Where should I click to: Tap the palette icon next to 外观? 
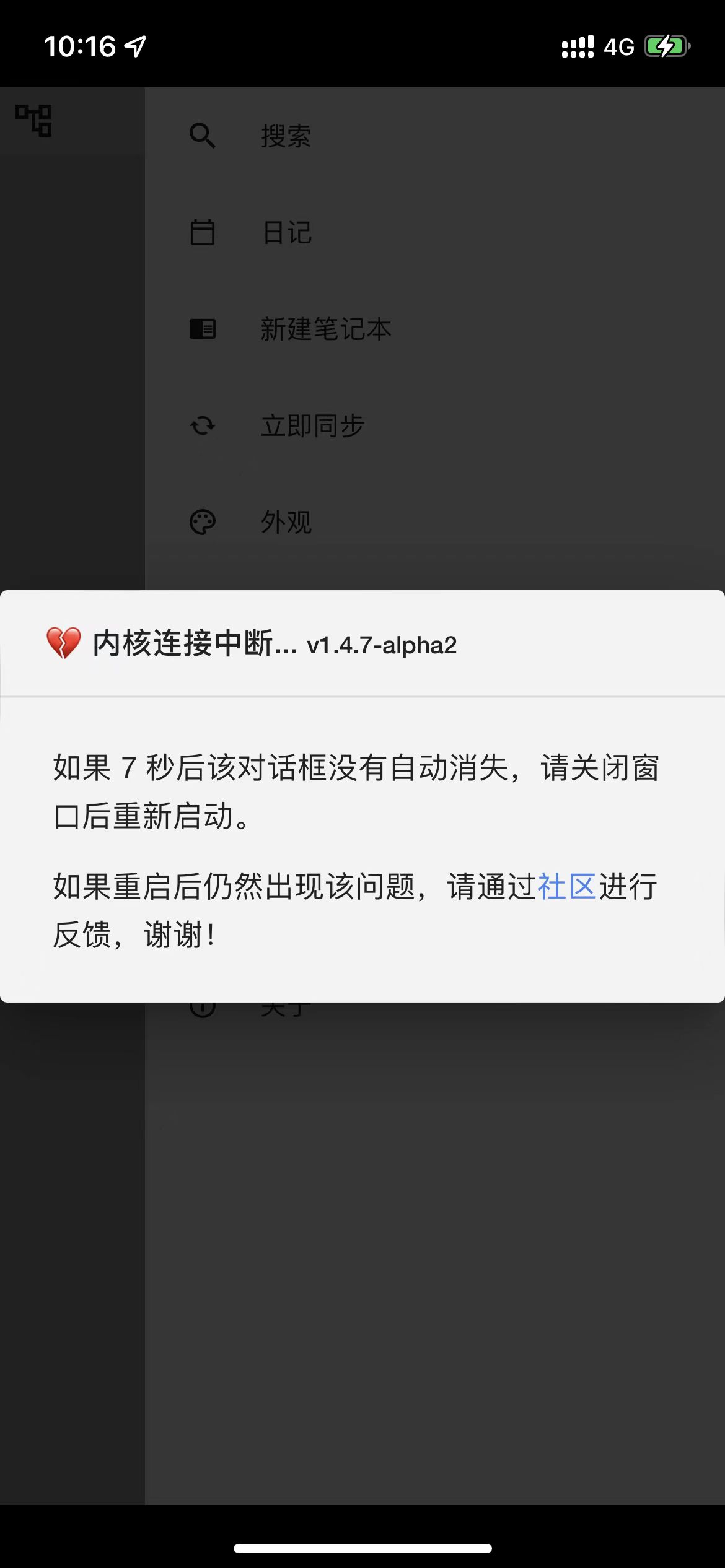(203, 521)
